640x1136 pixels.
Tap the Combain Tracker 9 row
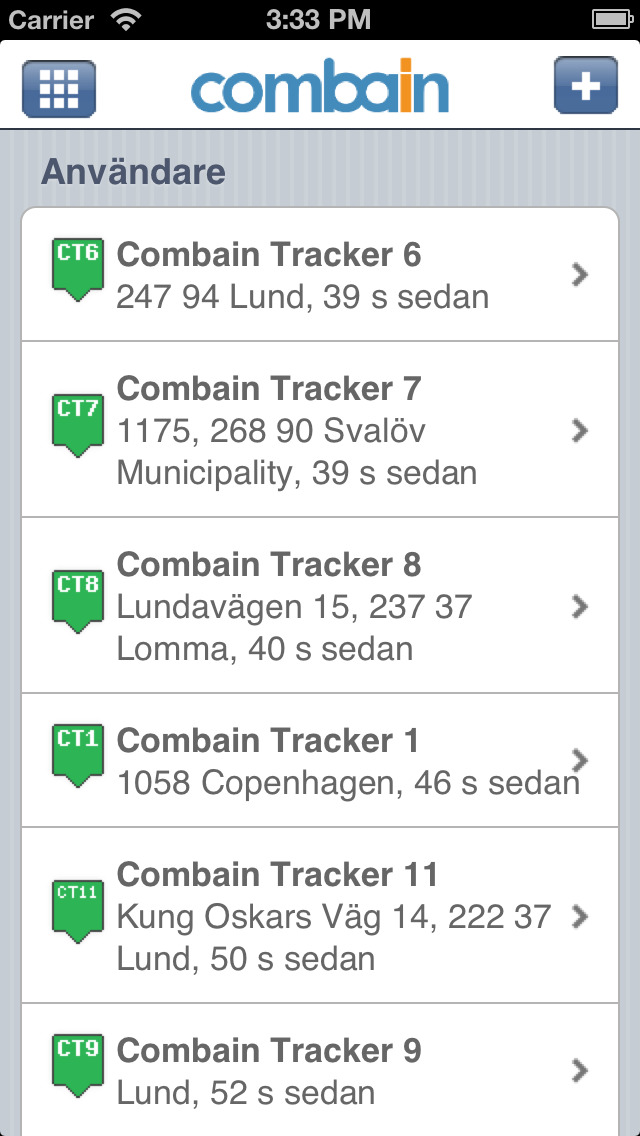click(x=320, y=1070)
